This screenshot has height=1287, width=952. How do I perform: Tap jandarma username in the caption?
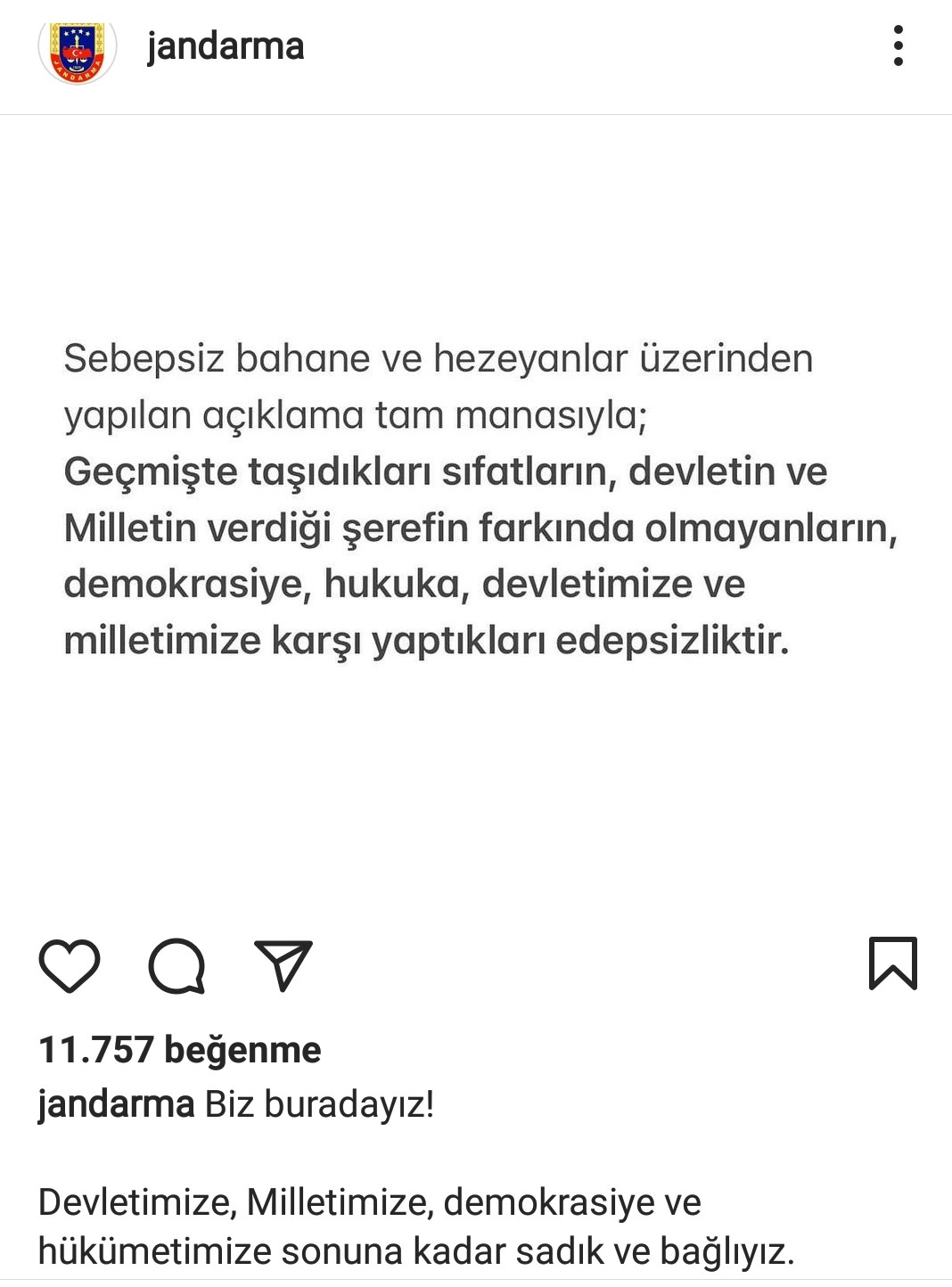coord(116,1104)
